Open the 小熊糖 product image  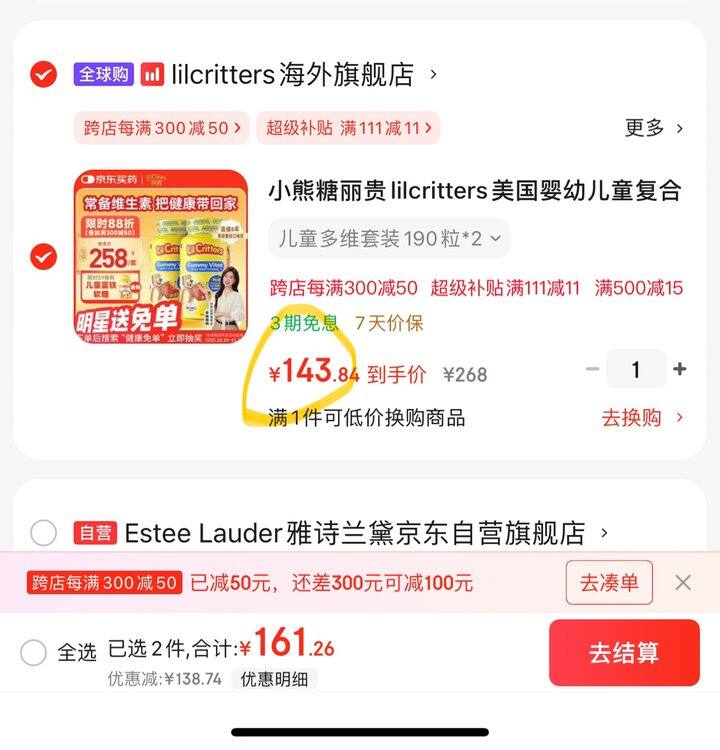pos(160,258)
